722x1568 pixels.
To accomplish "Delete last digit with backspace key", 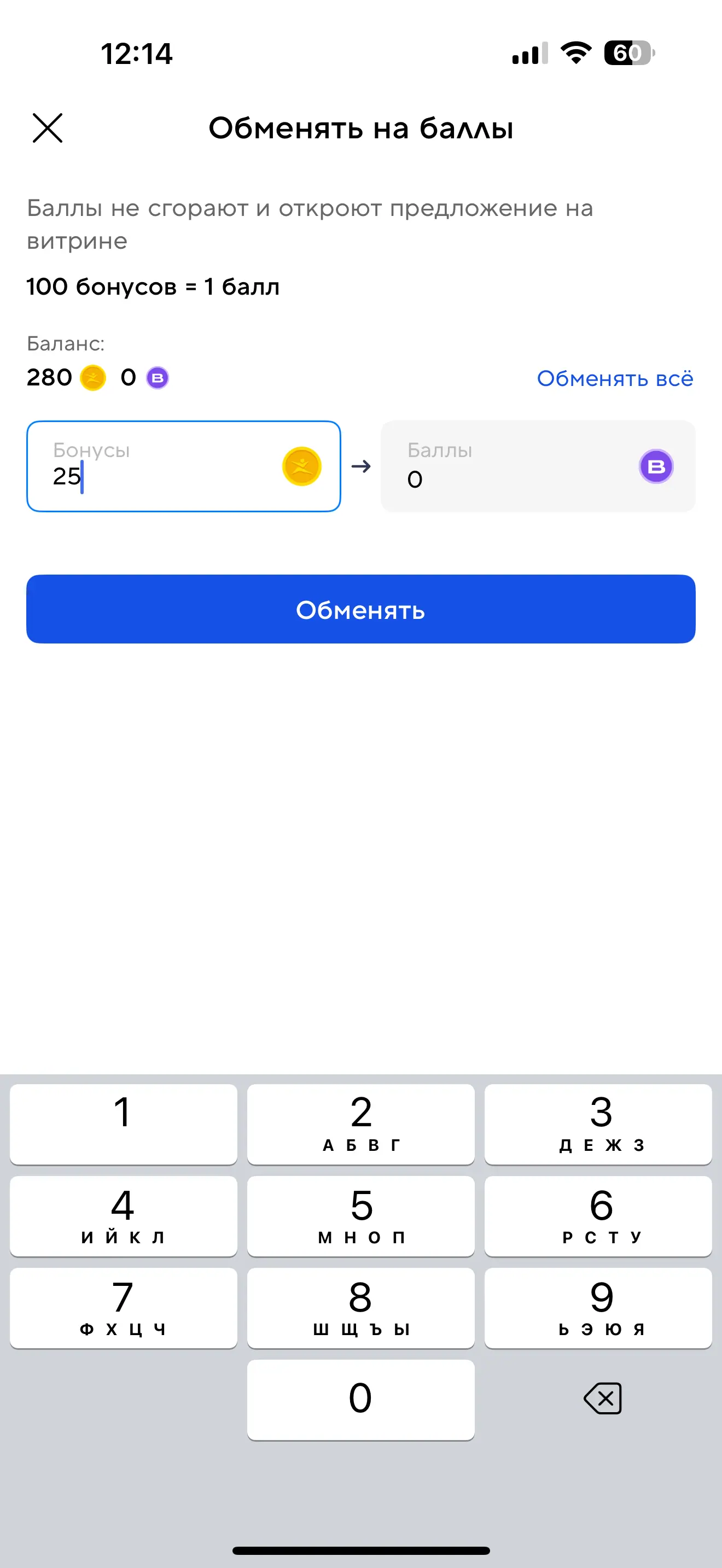I will (602, 1398).
